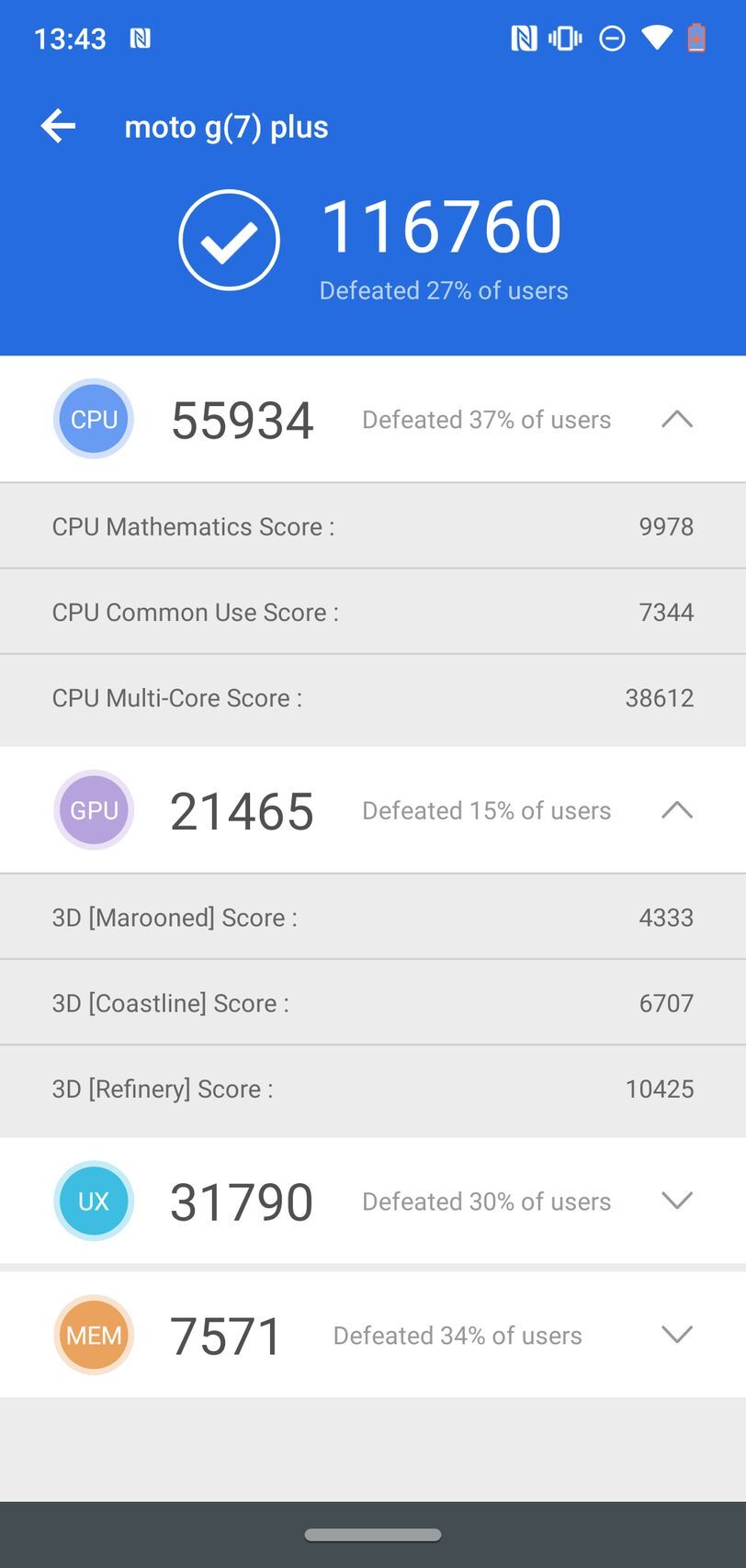Expand the UX score section

pyautogui.click(x=676, y=1201)
